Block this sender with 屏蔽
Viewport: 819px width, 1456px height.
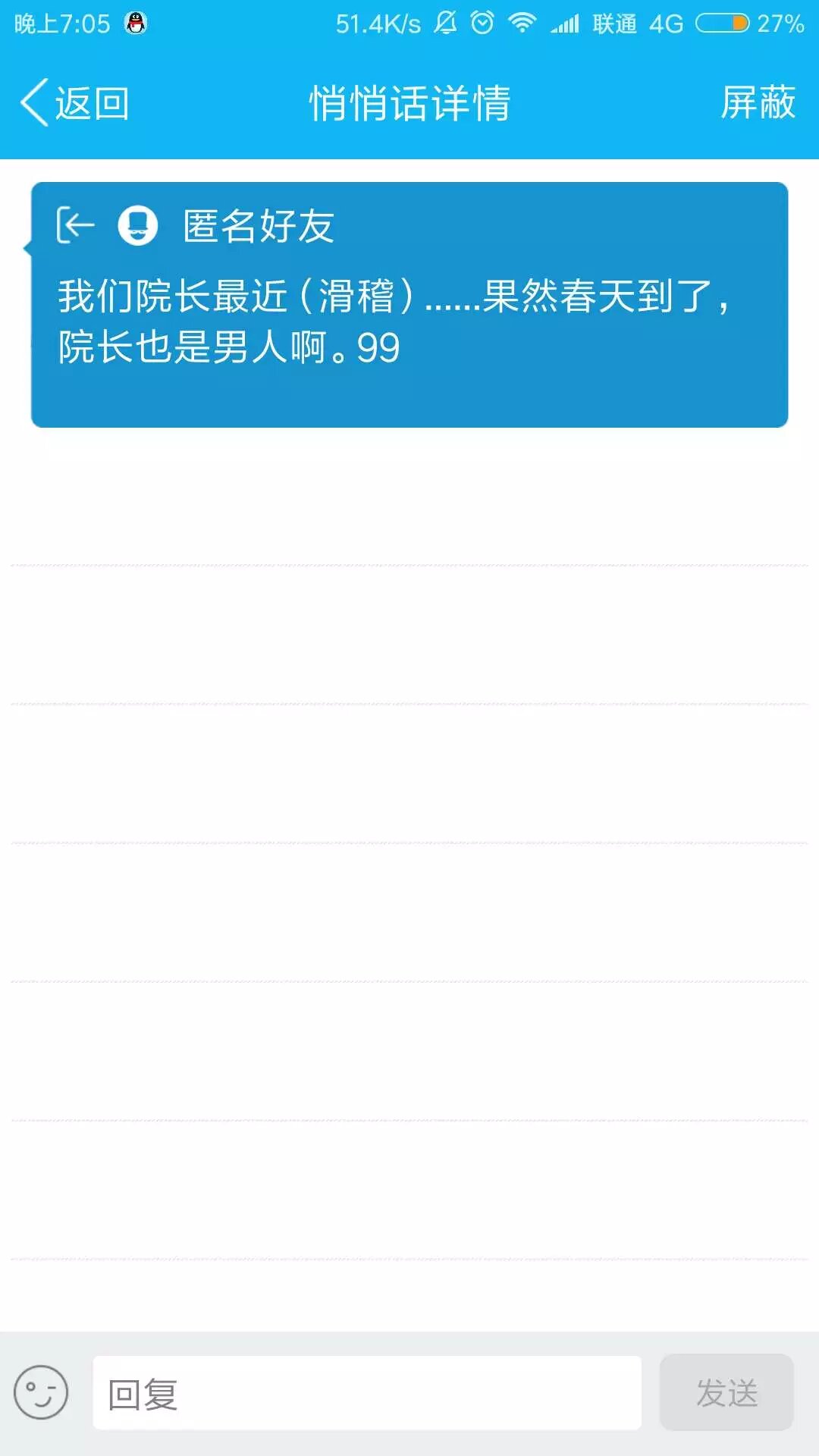757,103
